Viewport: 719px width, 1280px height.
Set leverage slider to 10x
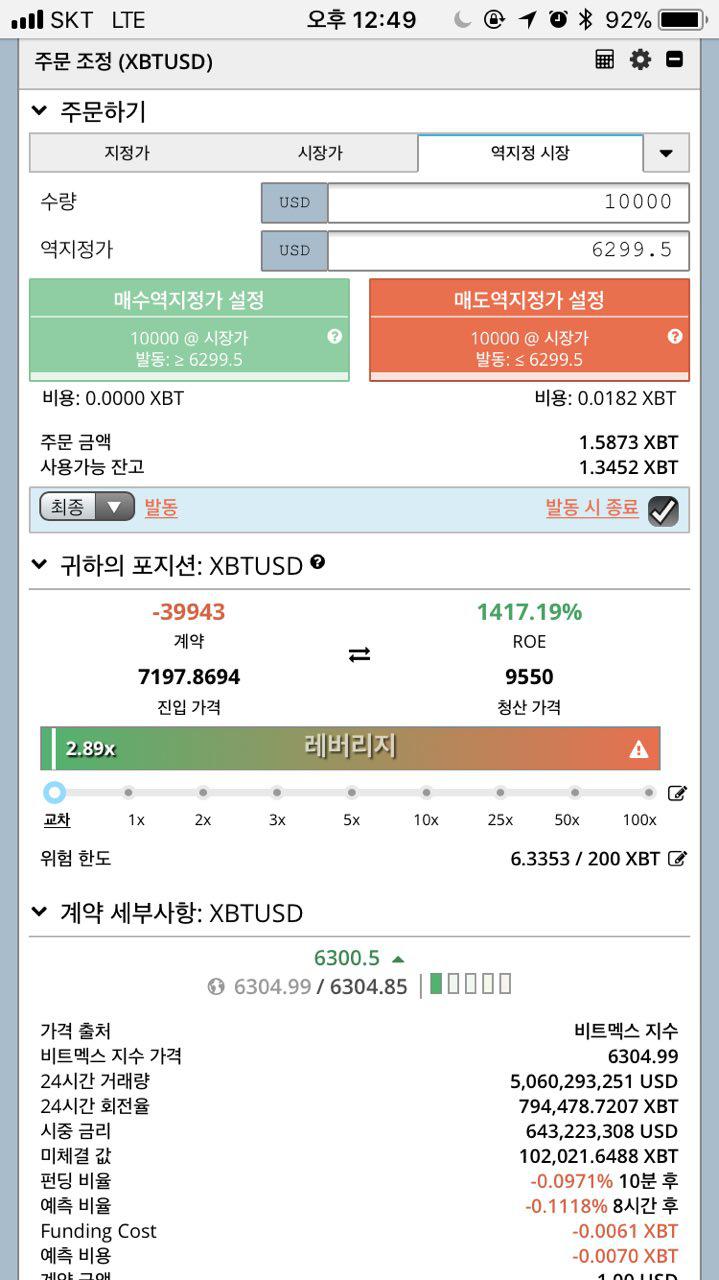[426, 793]
